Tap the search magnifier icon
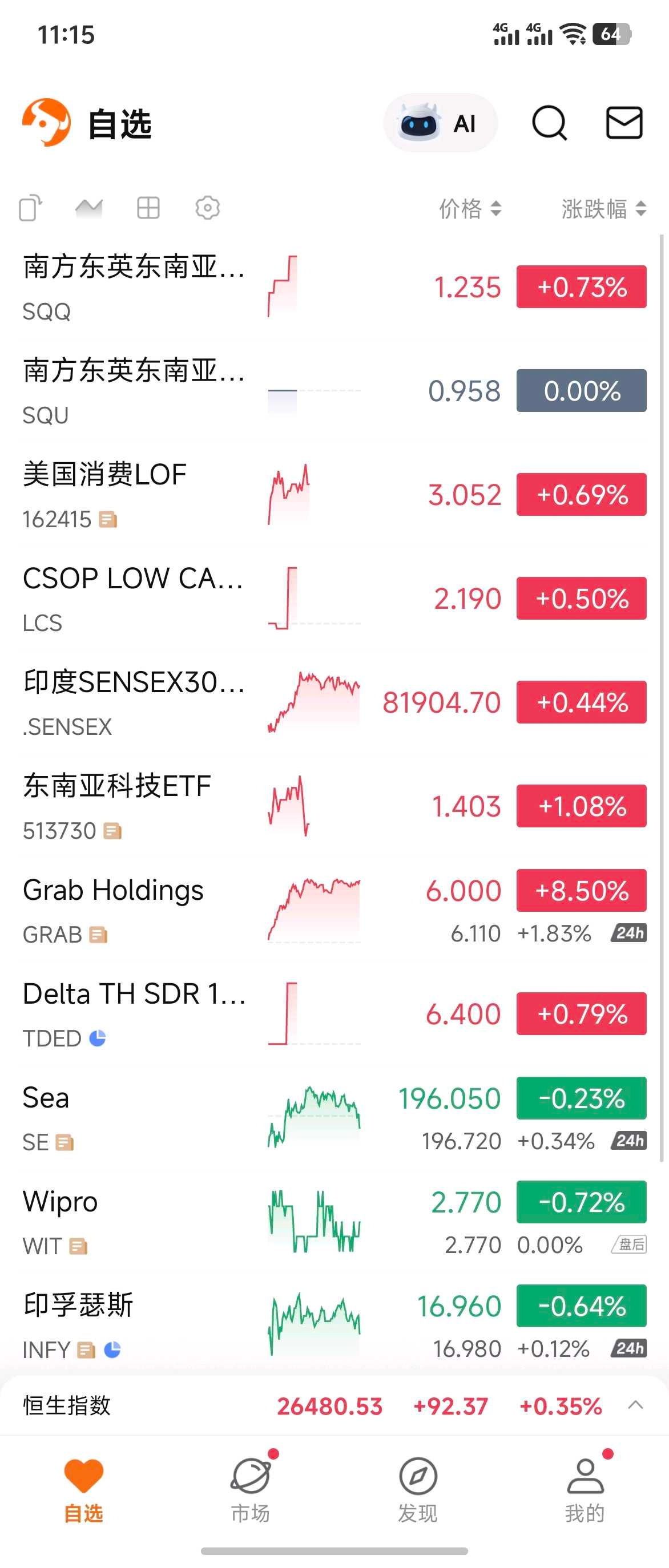 pyautogui.click(x=549, y=124)
